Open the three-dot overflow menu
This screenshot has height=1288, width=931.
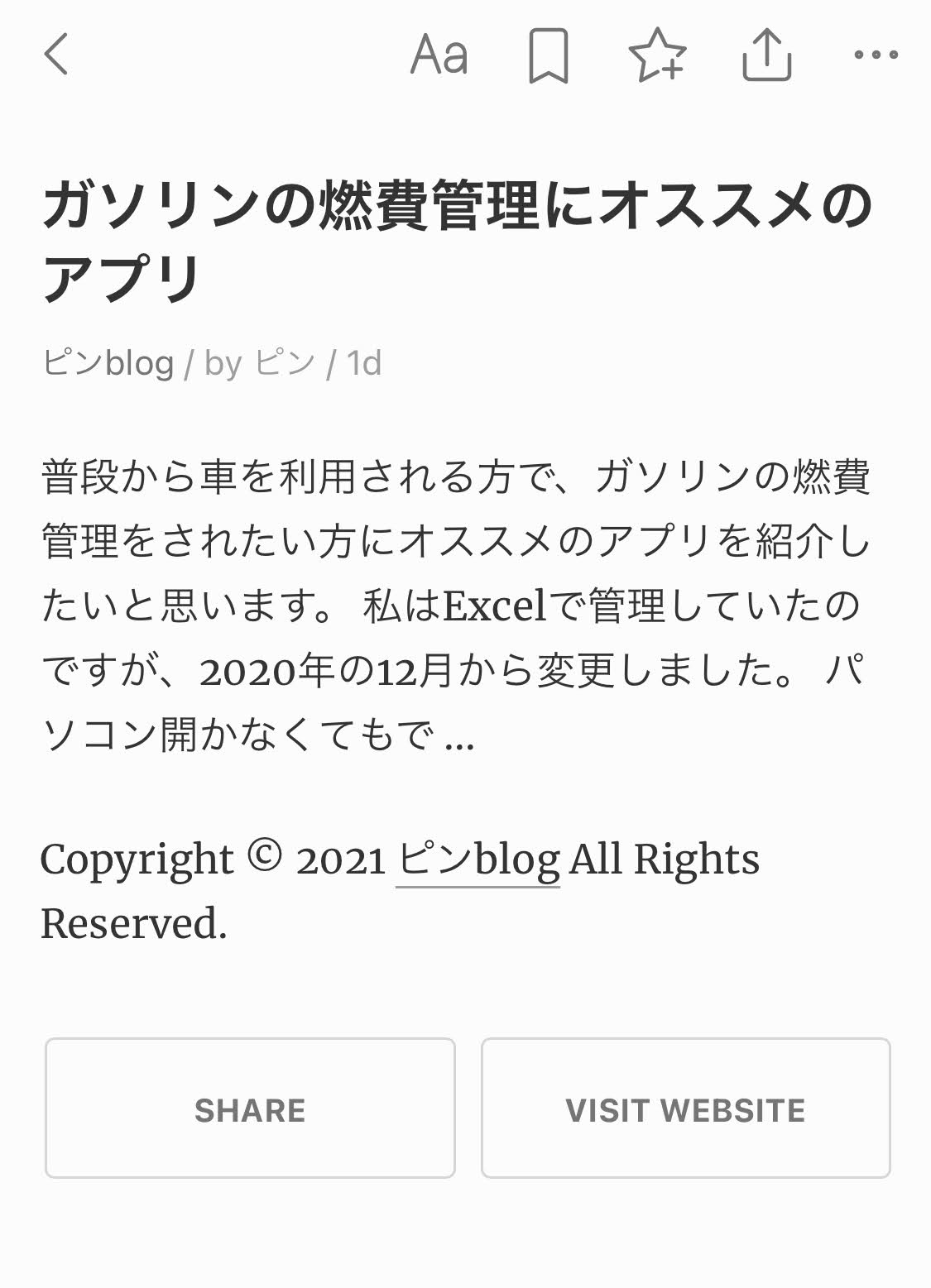(875, 55)
